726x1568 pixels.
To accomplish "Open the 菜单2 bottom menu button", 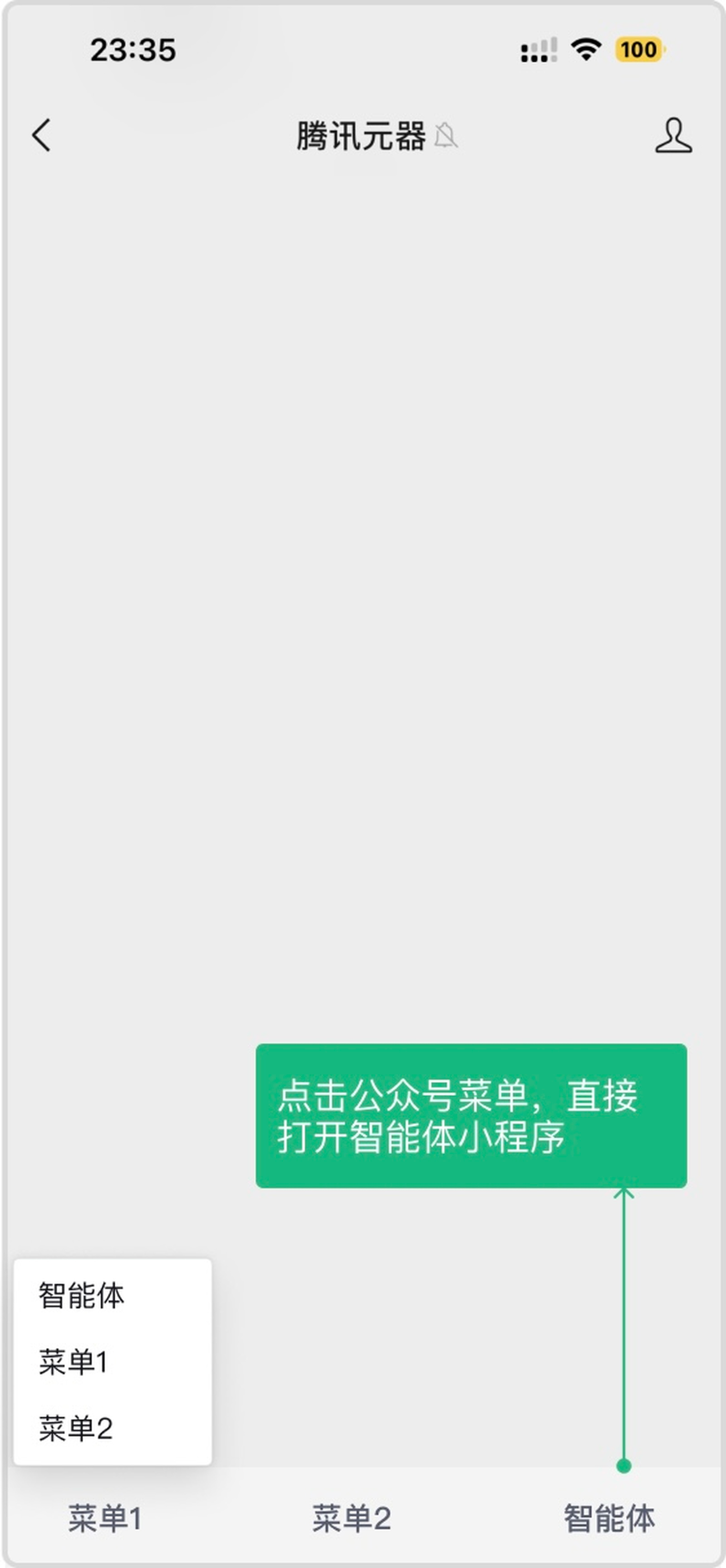I will click(352, 1518).
